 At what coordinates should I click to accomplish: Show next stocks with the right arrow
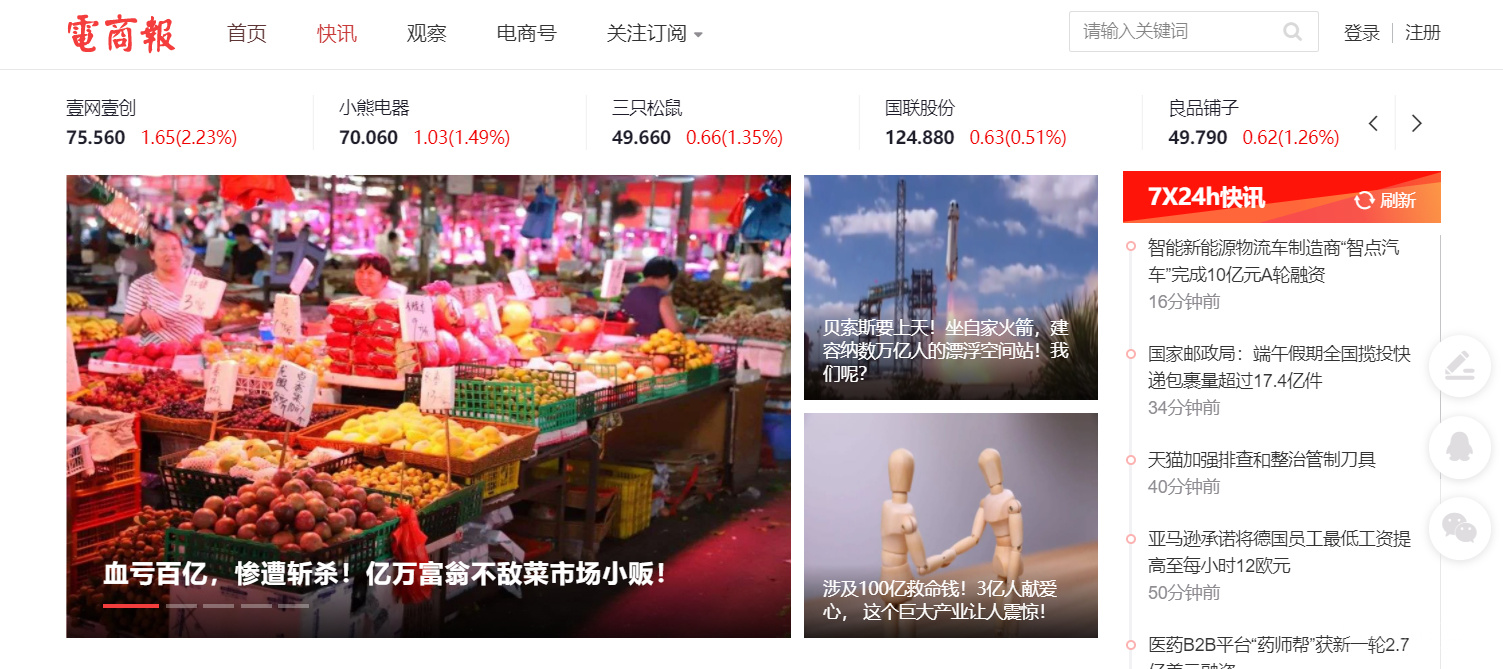pos(1416,123)
